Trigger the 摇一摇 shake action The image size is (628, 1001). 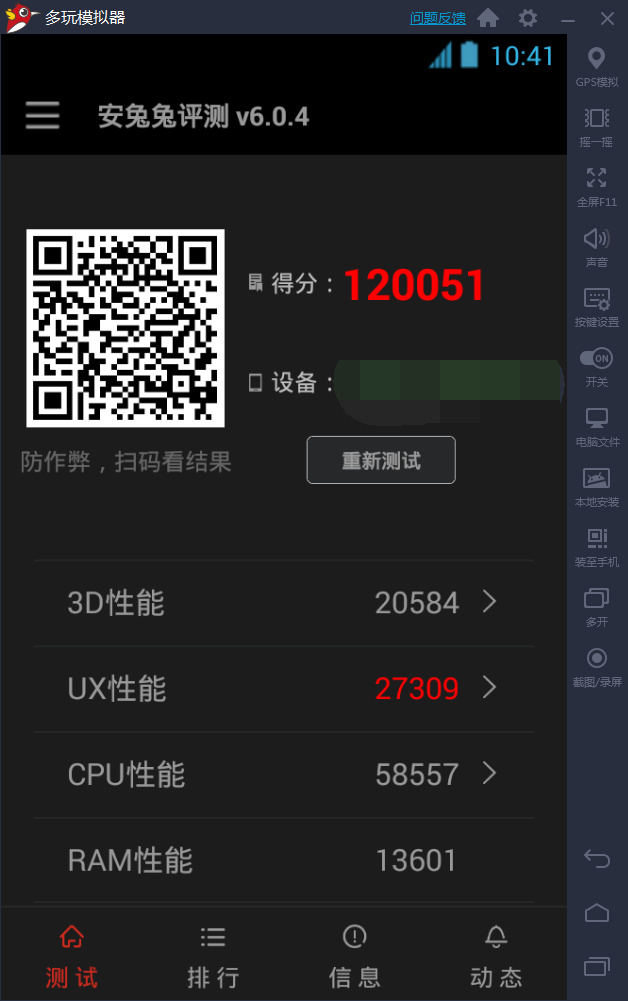[x=597, y=126]
